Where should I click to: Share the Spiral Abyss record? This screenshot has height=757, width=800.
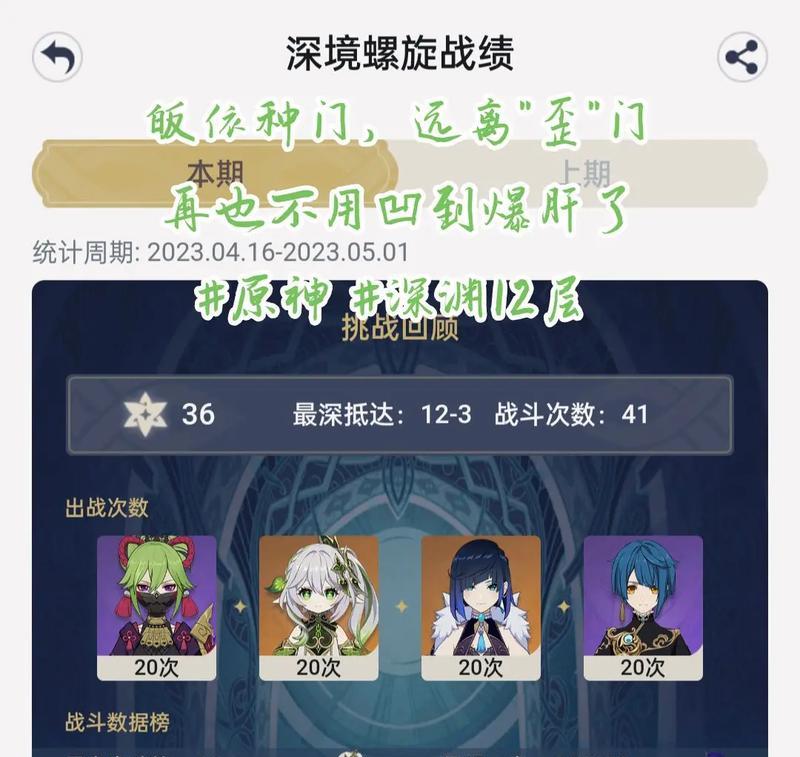point(742,57)
